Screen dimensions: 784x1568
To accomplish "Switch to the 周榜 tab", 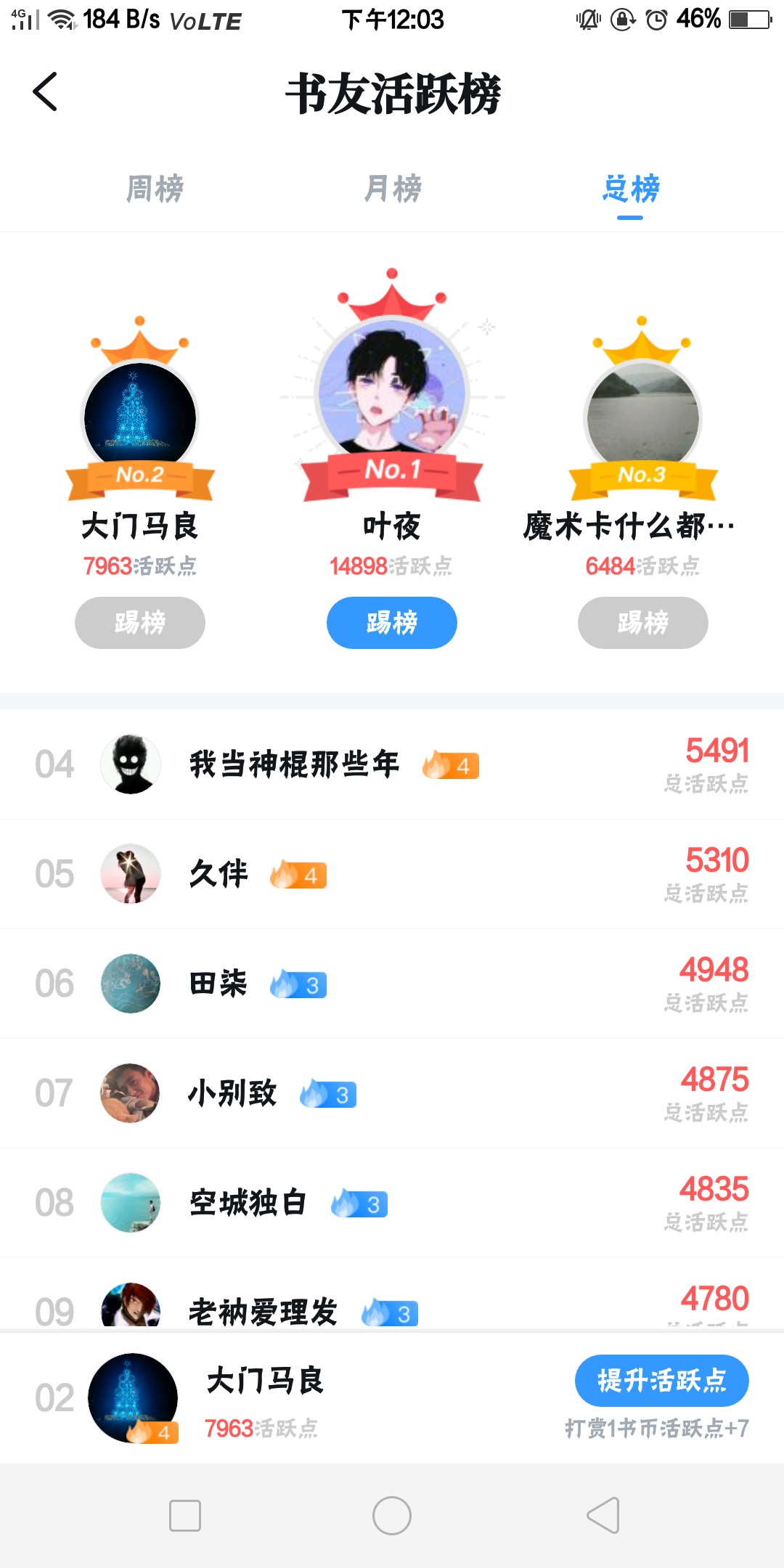I will coord(155,189).
